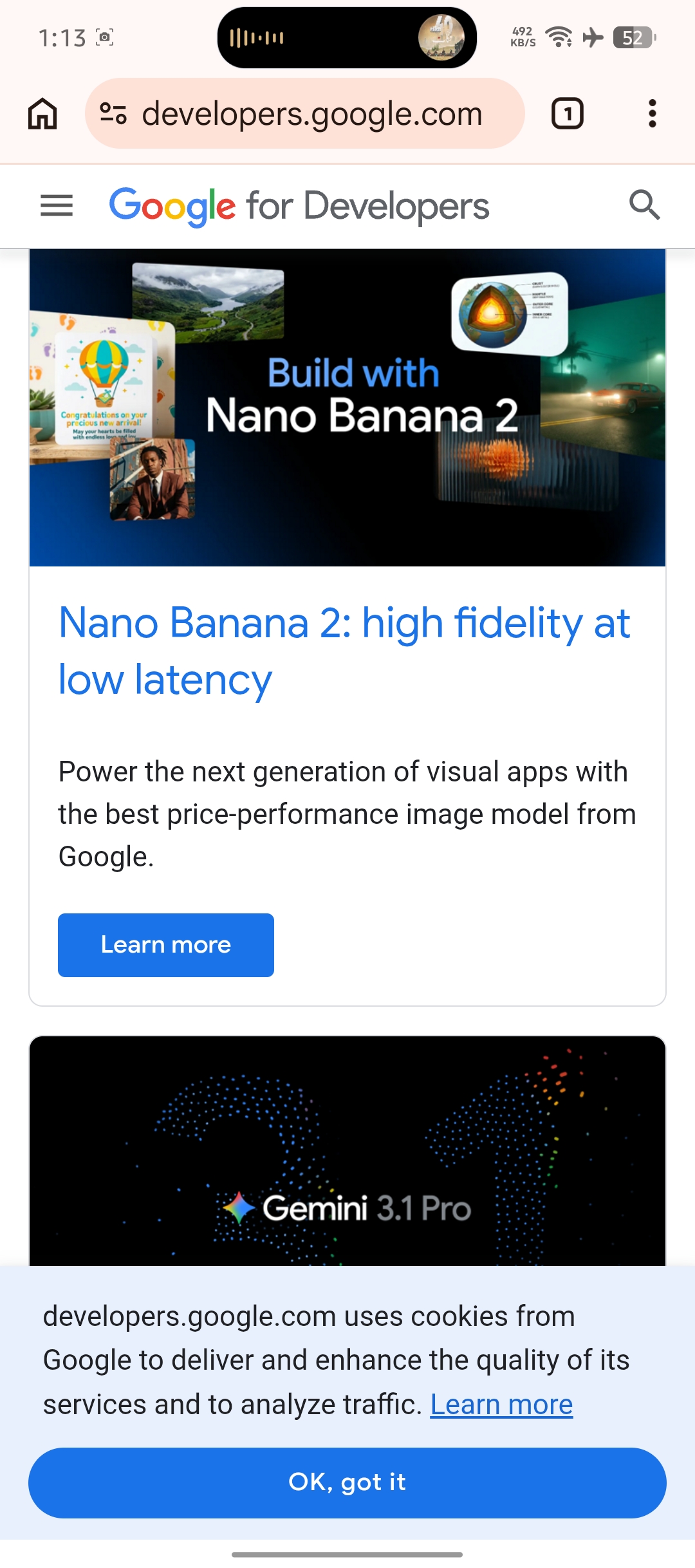This screenshot has width=695, height=1568.
Task: Follow the Learn more link about cookies
Action: click(x=501, y=1405)
